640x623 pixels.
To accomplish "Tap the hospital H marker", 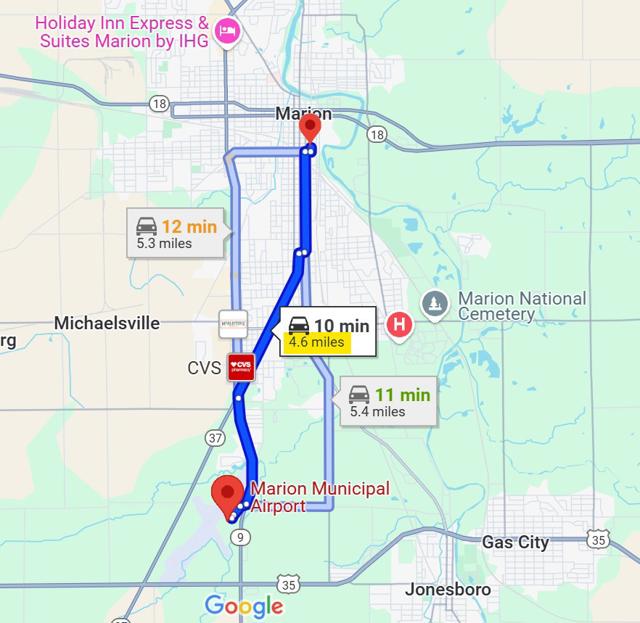I will [x=400, y=324].
